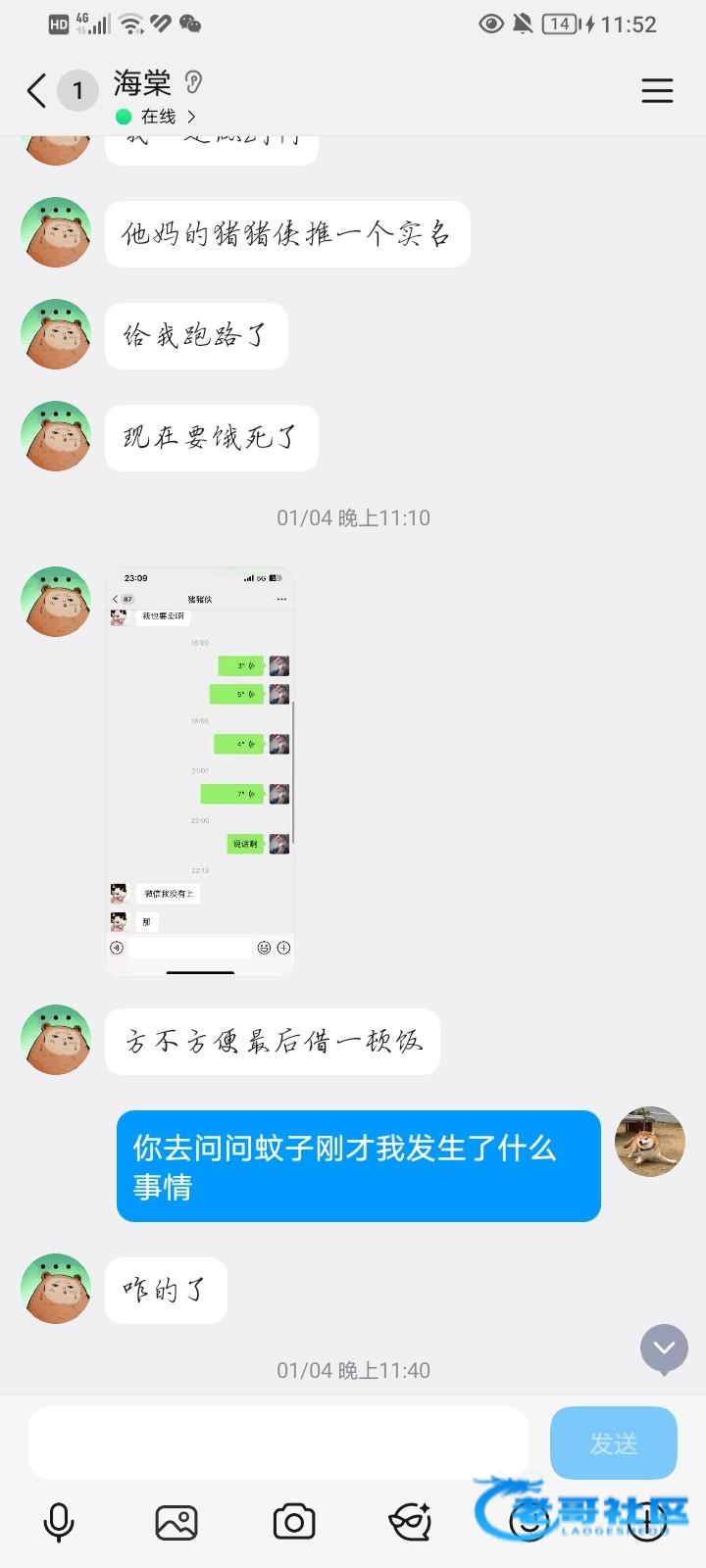The image size is (706, 1568).
Task: Open the chat settings hamburger menu
Action: tap(657, 91)
